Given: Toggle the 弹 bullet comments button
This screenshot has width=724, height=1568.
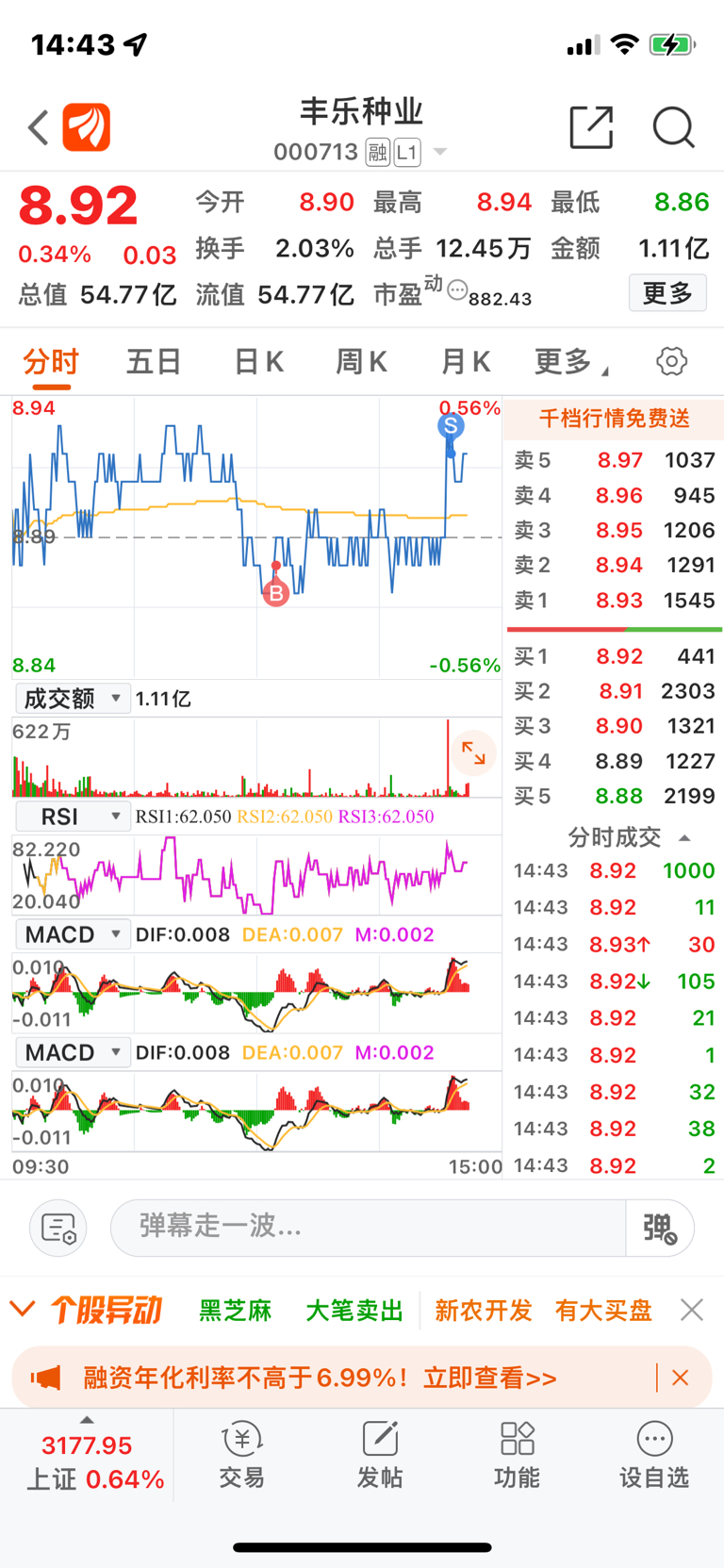Looking at the screenshot, I should [x=660, y=1228].
